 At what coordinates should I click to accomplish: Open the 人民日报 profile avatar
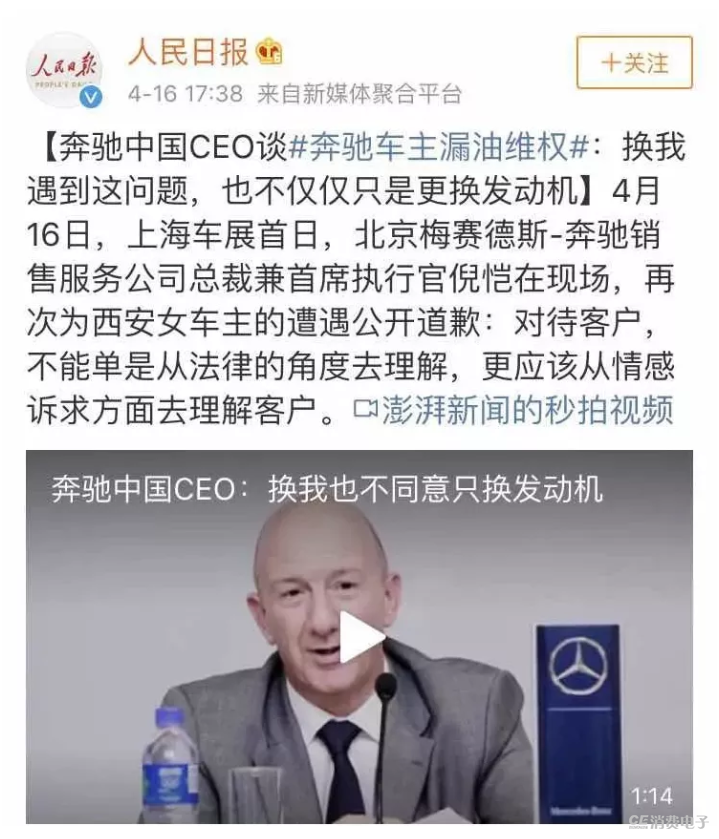pyautogui.click(x=64, y=67)
